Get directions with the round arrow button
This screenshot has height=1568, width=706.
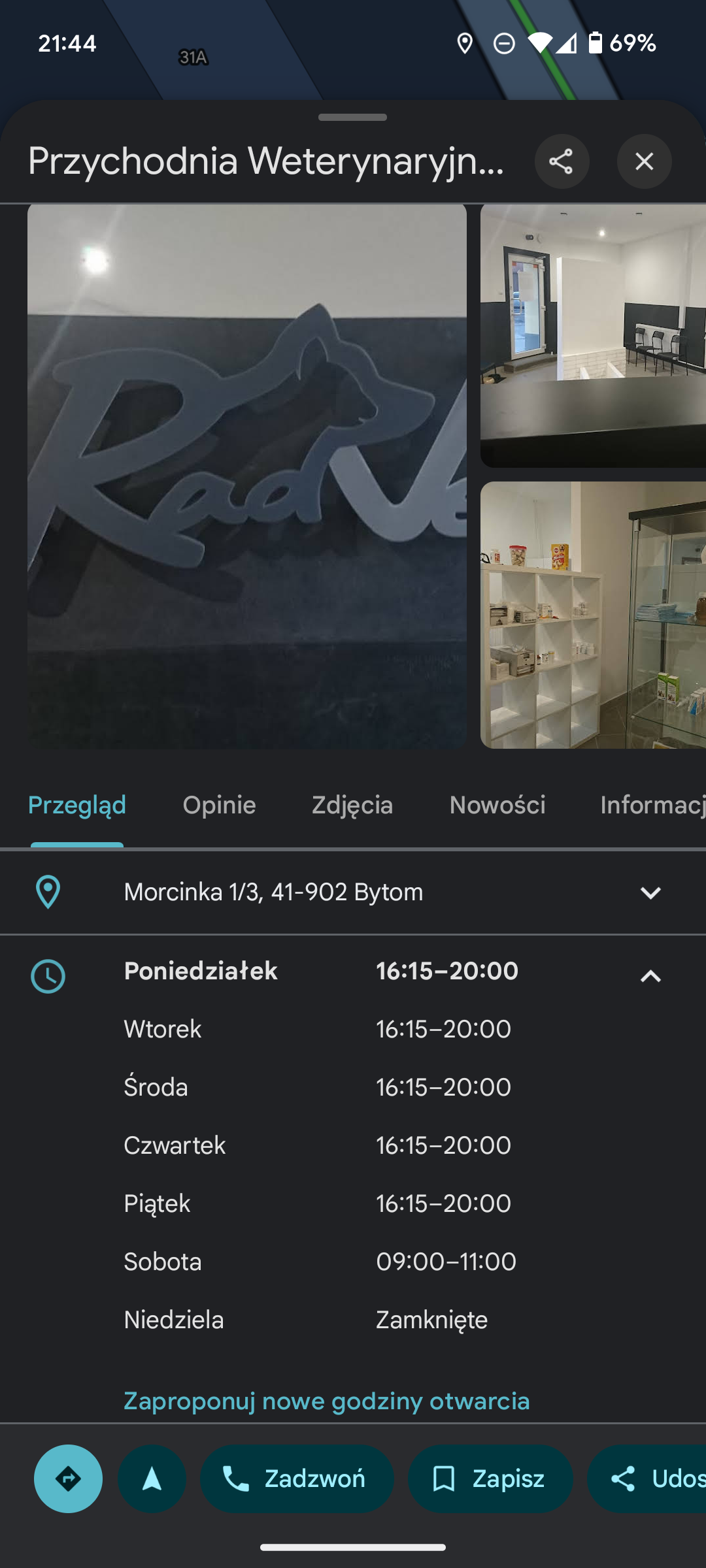click(69, 1478)
